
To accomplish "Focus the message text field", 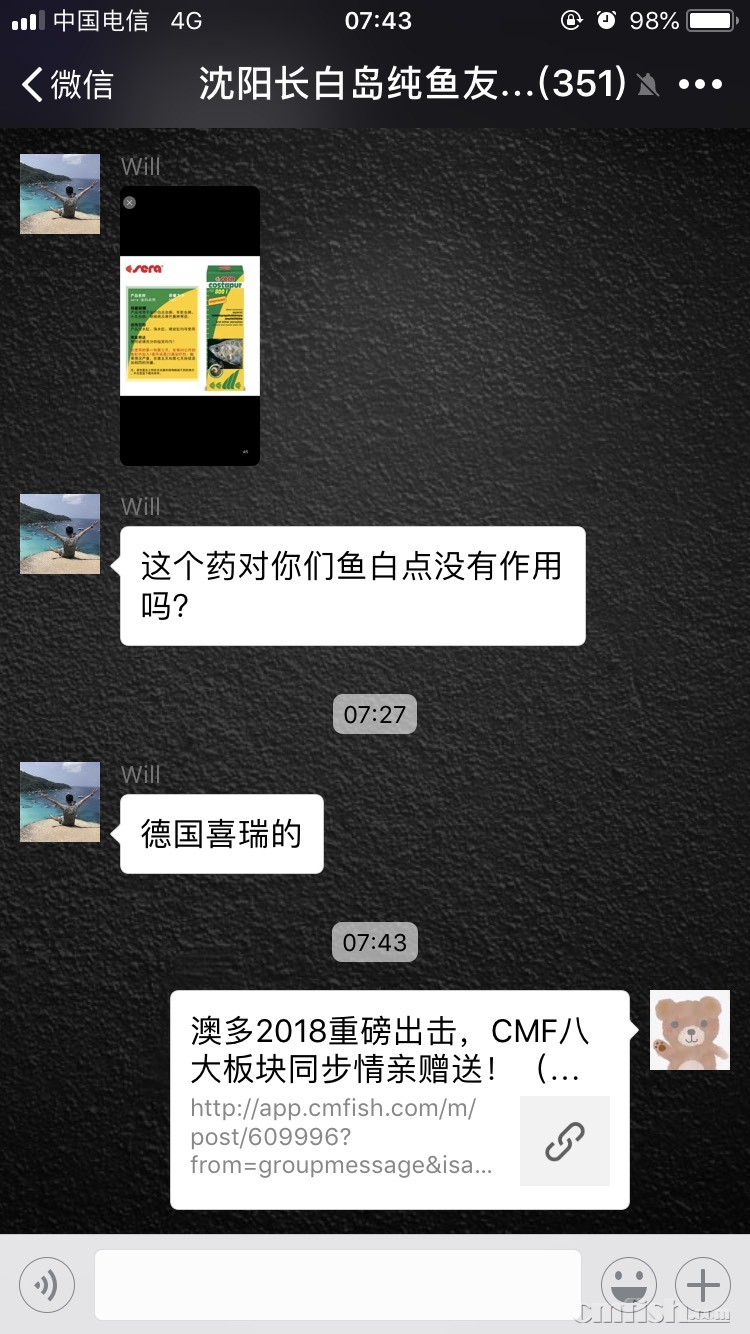I will pyautogui.click(x=337, y=1284).
